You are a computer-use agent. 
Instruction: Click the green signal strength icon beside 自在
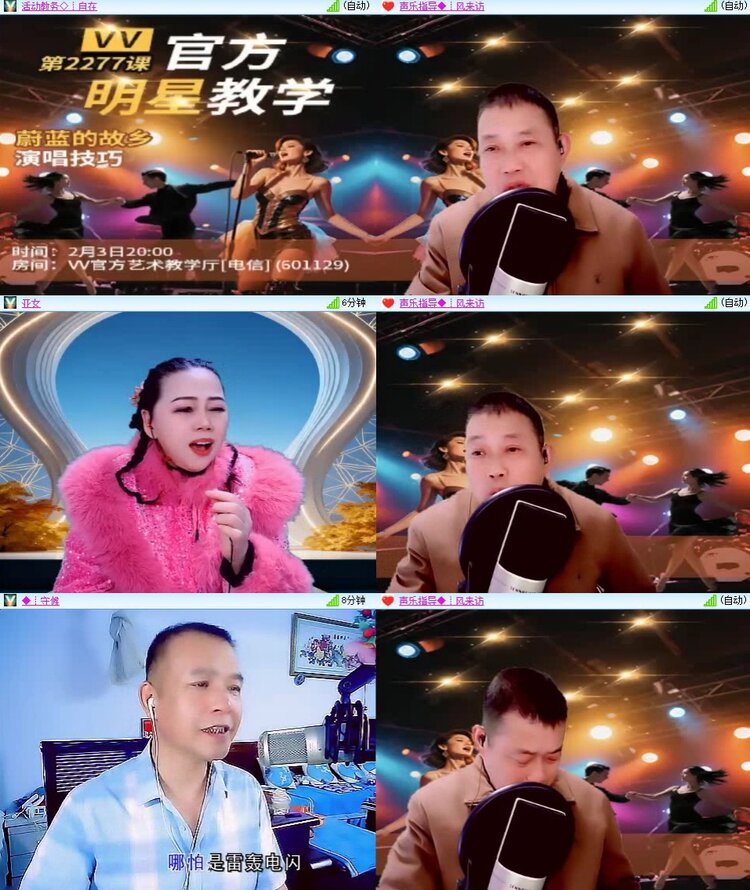[x=333, y=8]
